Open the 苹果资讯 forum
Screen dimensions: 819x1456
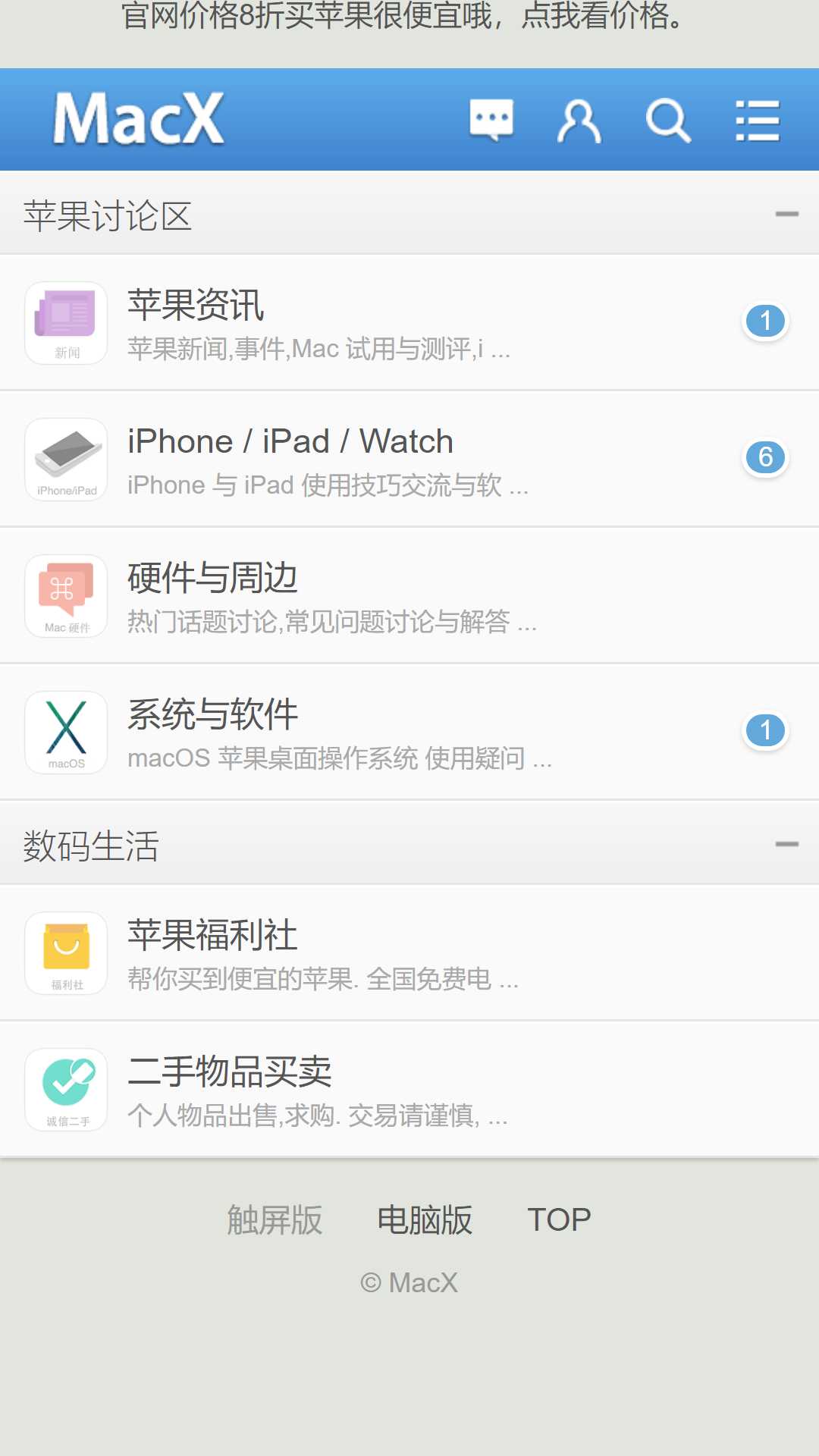[x=409, y=323]
